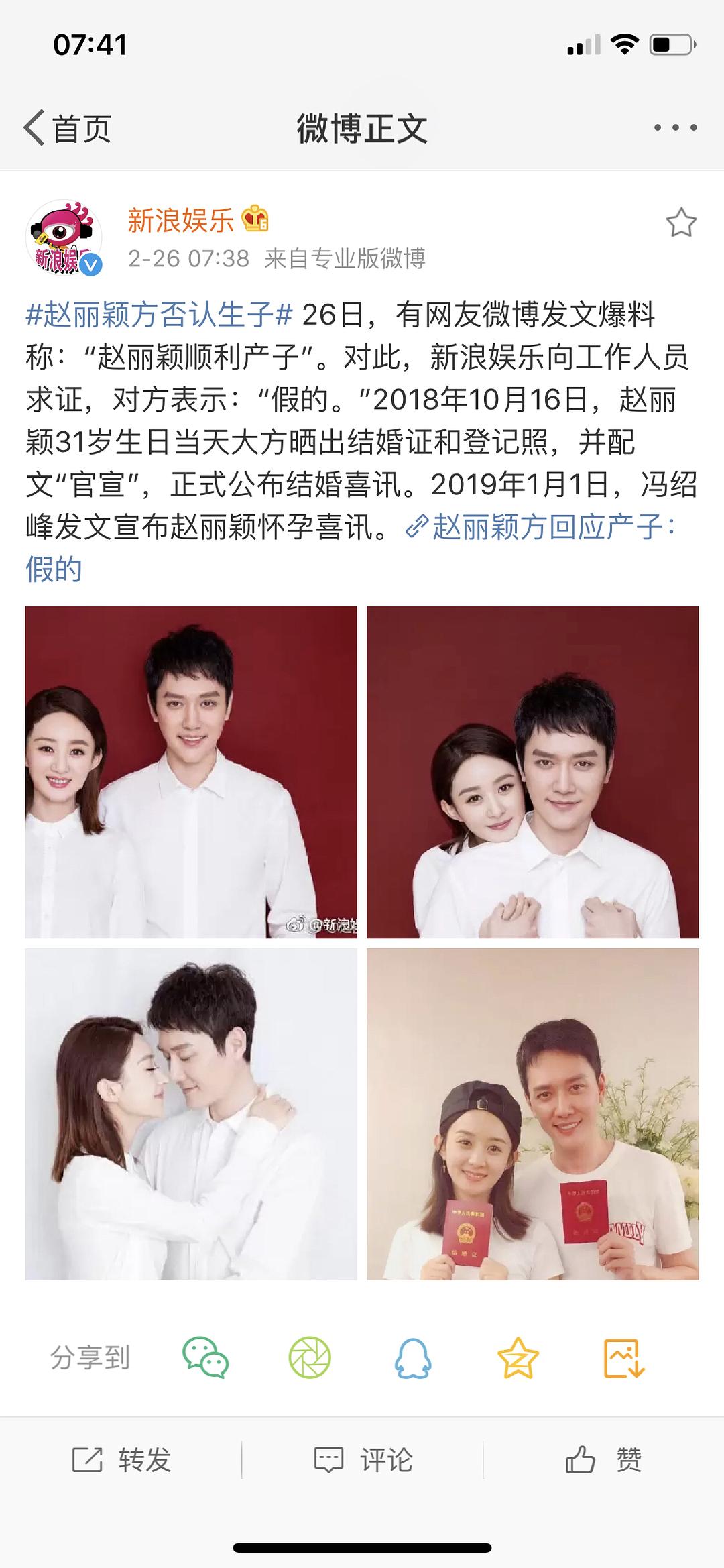Viewport: 724px width, 1568px height.
Task: Share the post to Qzone star icon
Action: pos(518,1358)
